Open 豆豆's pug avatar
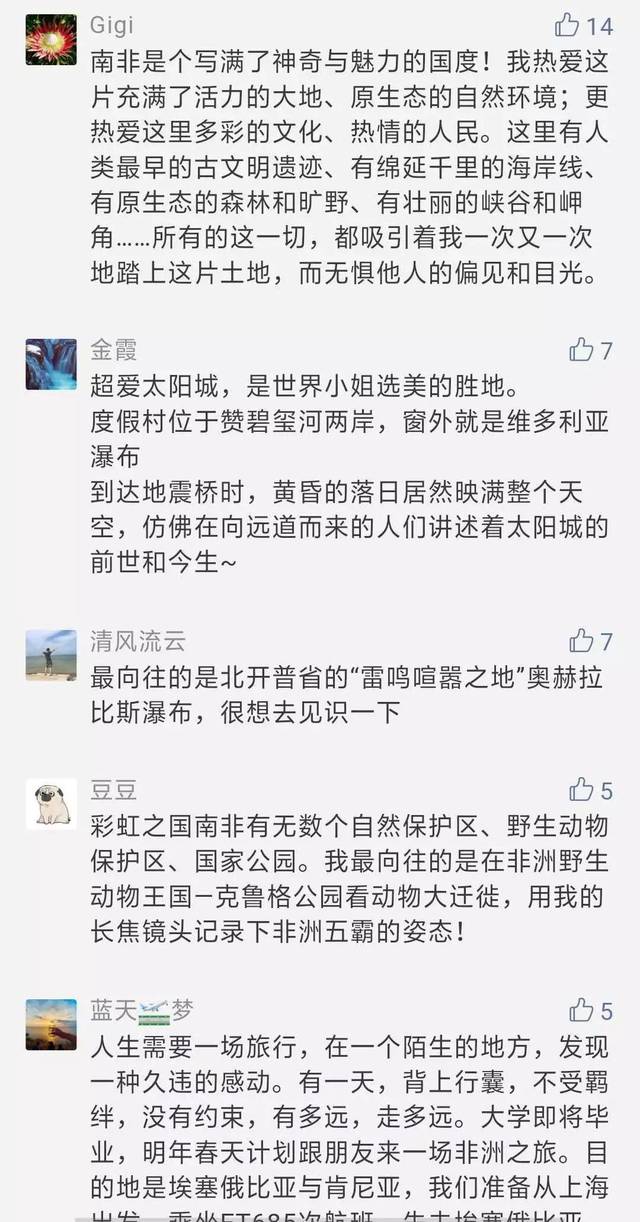 tap(51, 804)
